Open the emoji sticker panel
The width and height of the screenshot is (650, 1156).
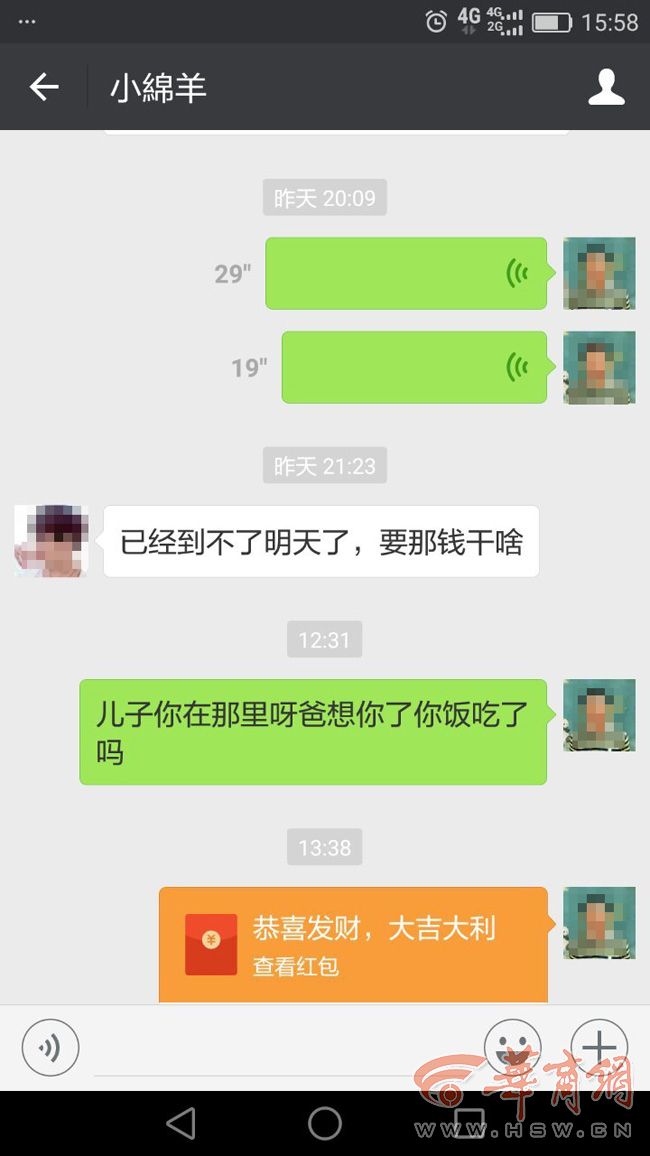tap(512, 1046)
